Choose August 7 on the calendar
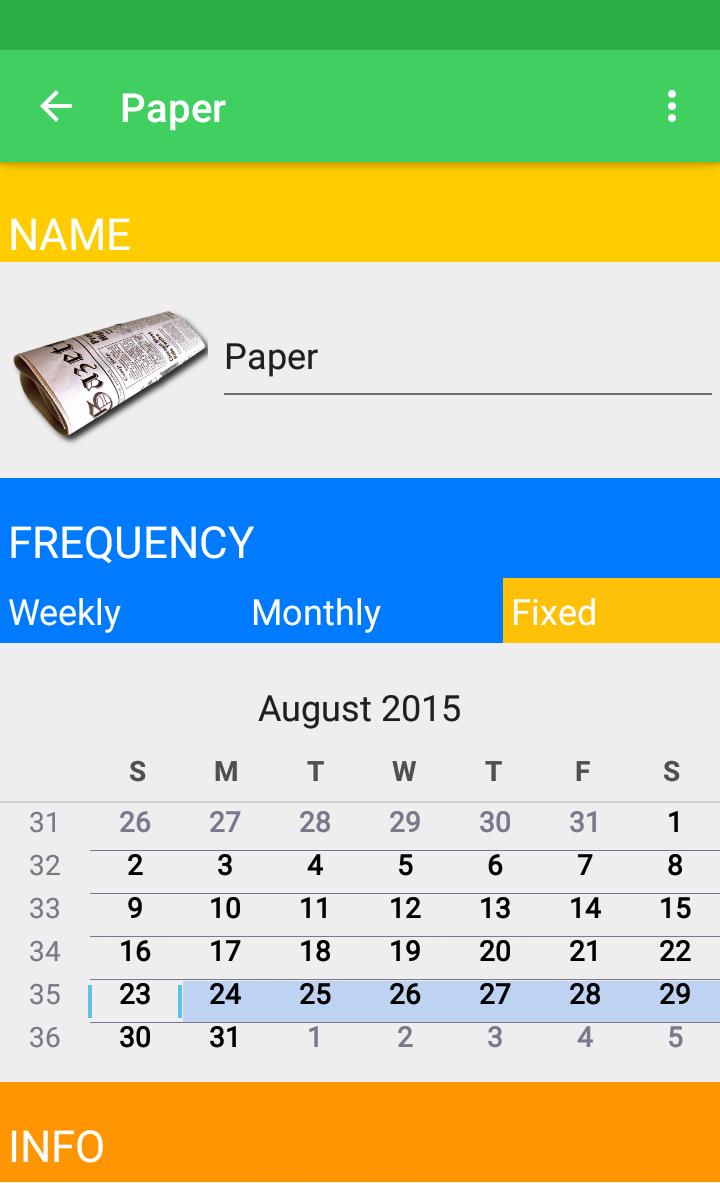Image resolution: width=720 pixels, height=1183 pixels. pyautogui.click(x=585, y=866)
